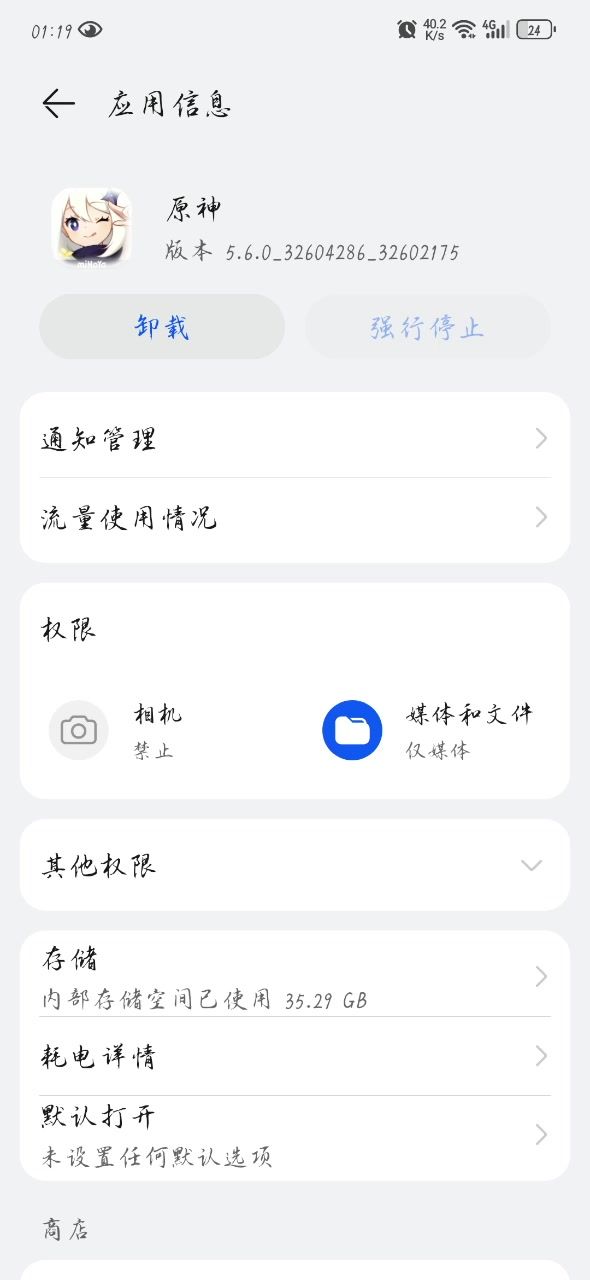Open 流量使用情况
Screen dimensions: 590x1280
[295, 518]
